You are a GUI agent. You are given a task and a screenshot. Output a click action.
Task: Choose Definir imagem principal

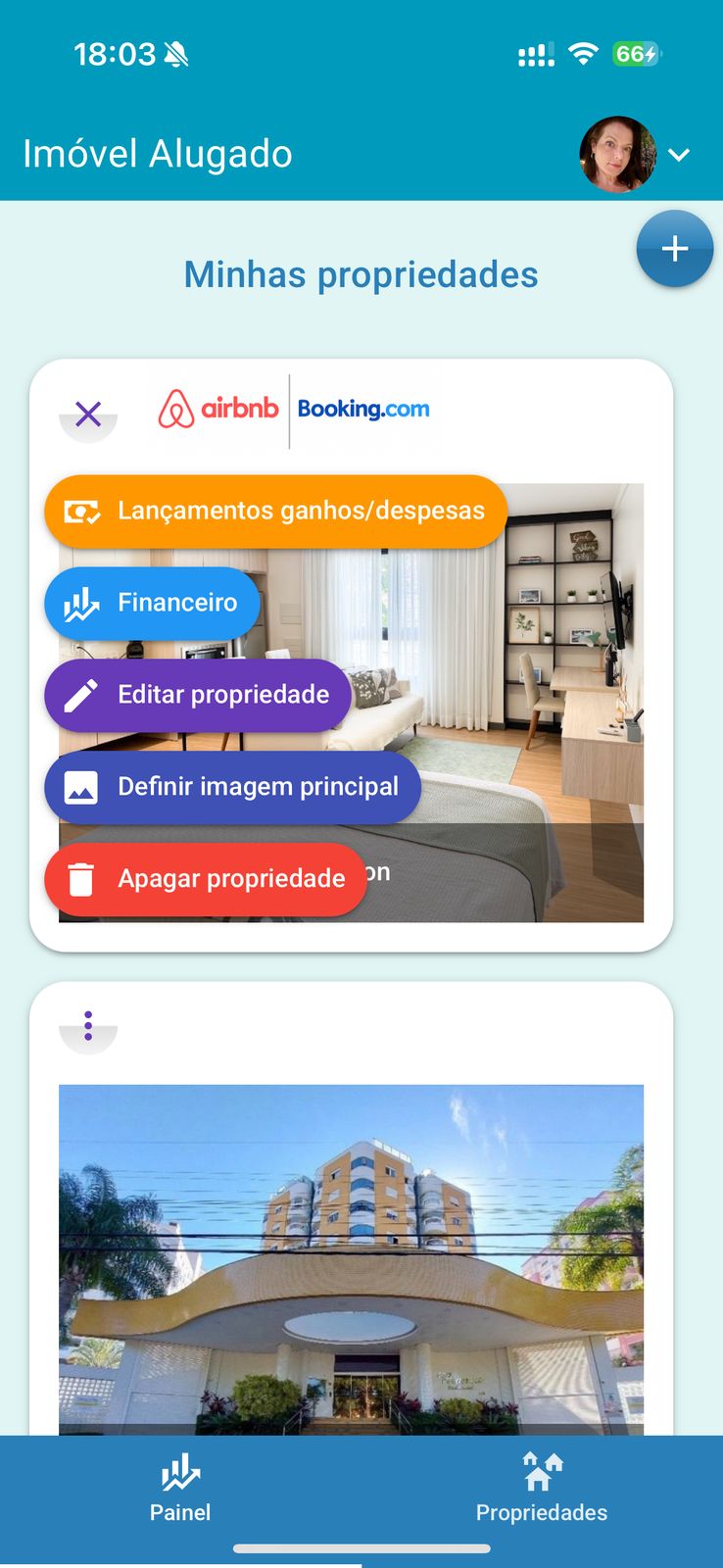232,787
